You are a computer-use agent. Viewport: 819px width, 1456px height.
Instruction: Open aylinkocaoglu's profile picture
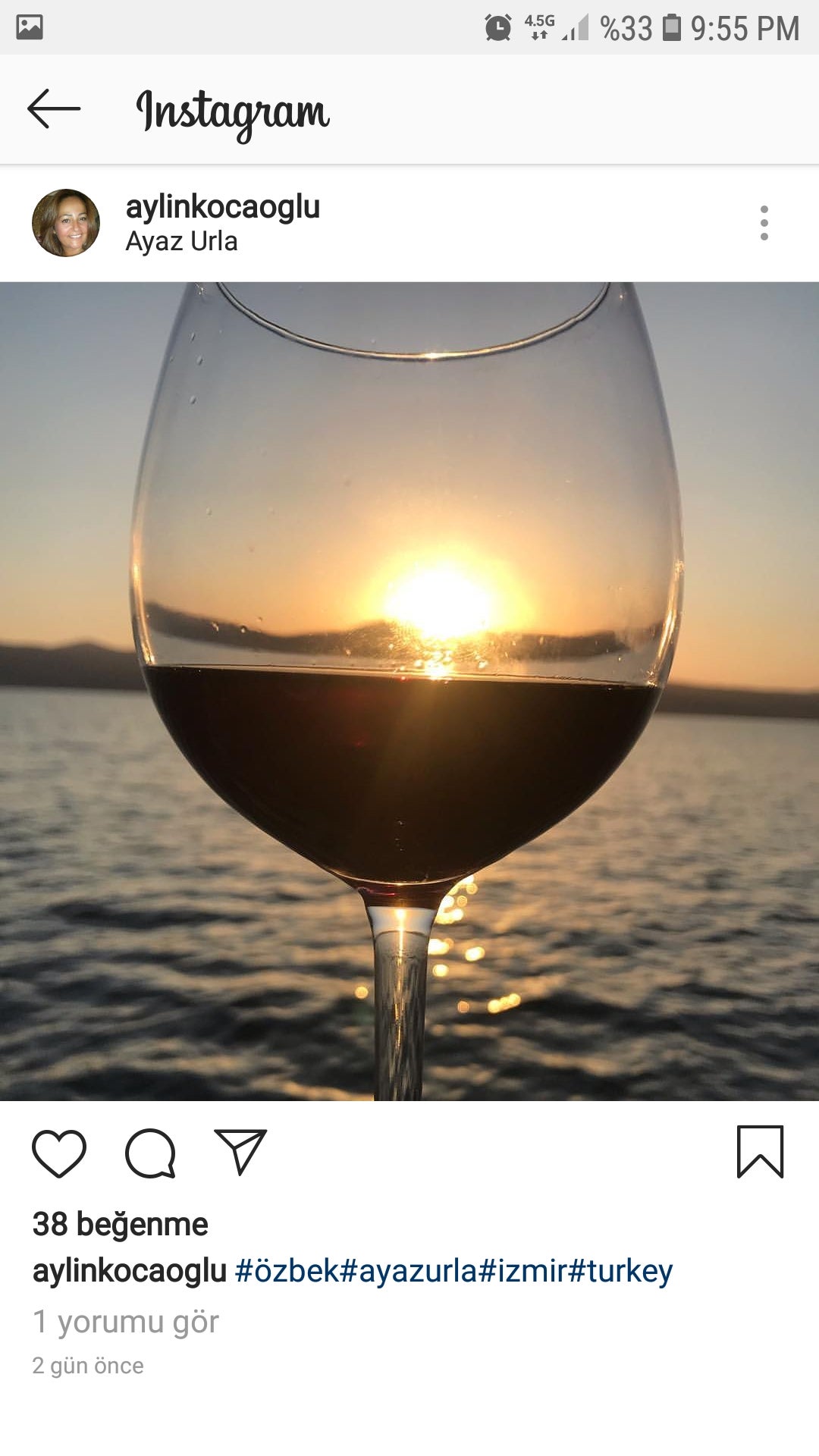click(66, 223)
